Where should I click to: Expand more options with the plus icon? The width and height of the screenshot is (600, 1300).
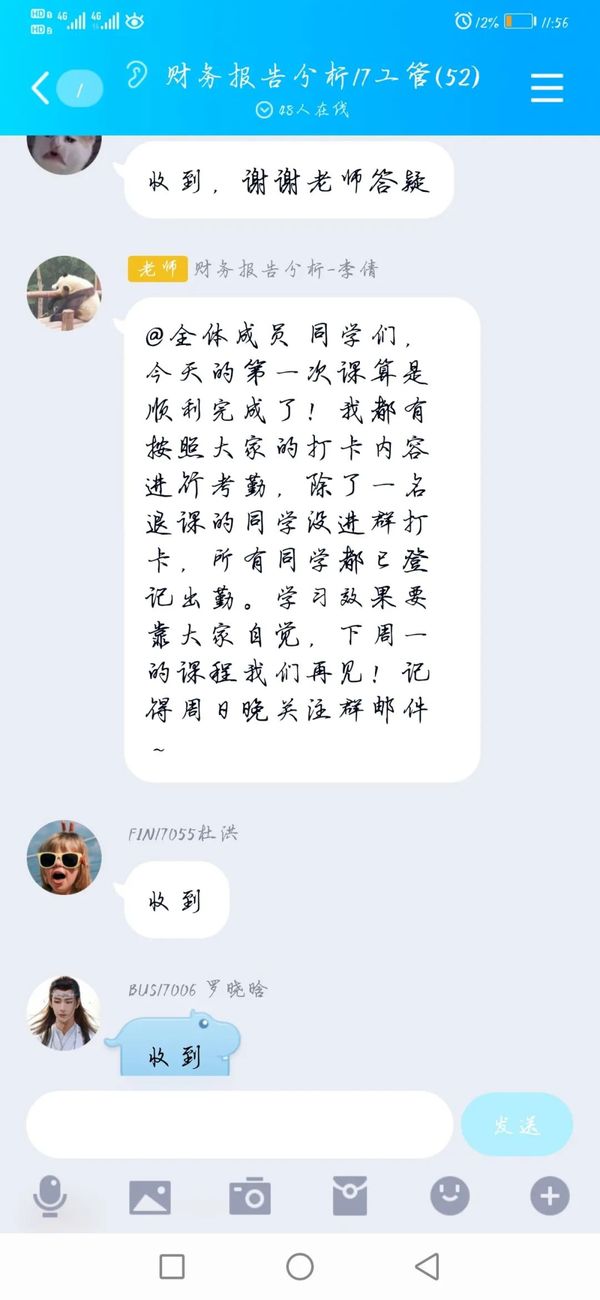pos(550,1196)
